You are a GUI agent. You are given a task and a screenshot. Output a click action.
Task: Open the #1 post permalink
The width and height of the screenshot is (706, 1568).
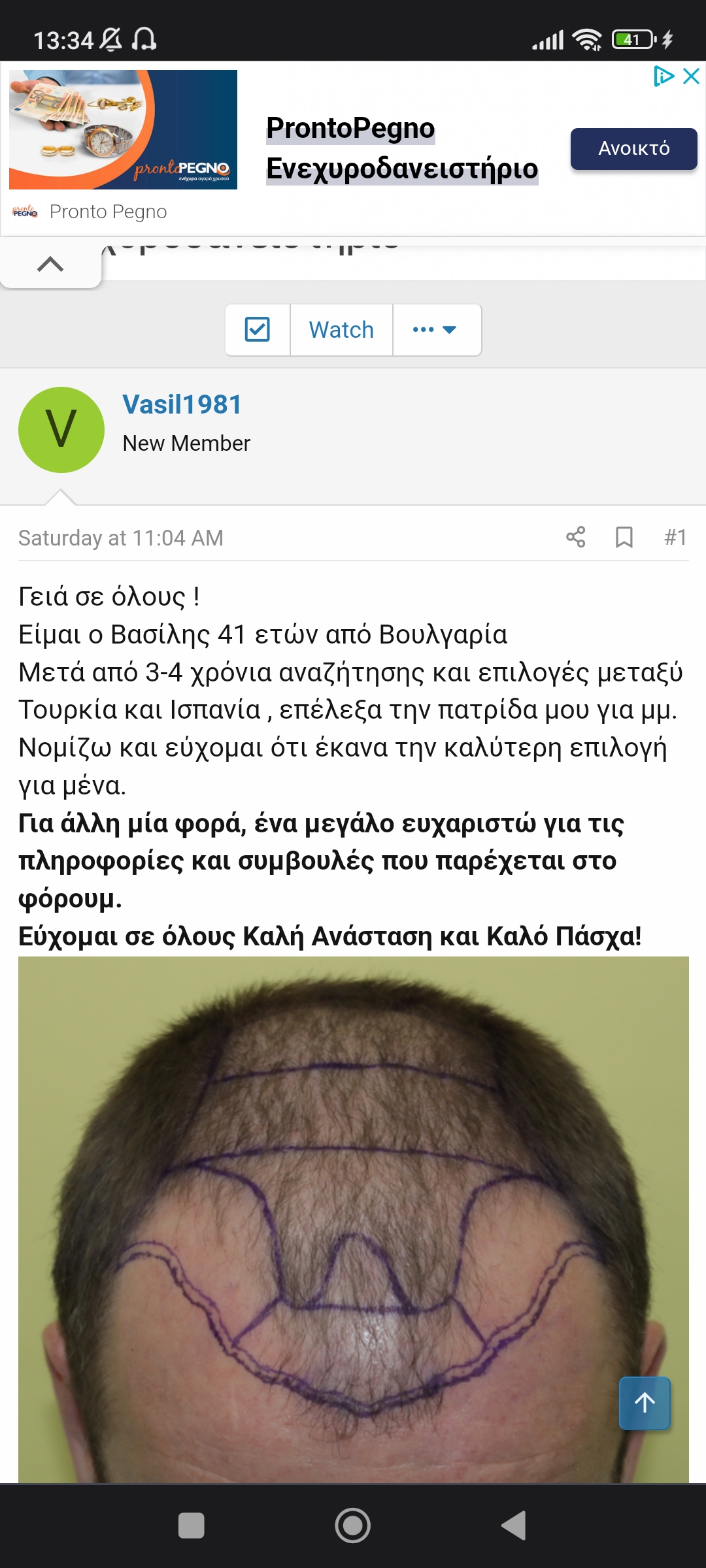coord(675,537)
